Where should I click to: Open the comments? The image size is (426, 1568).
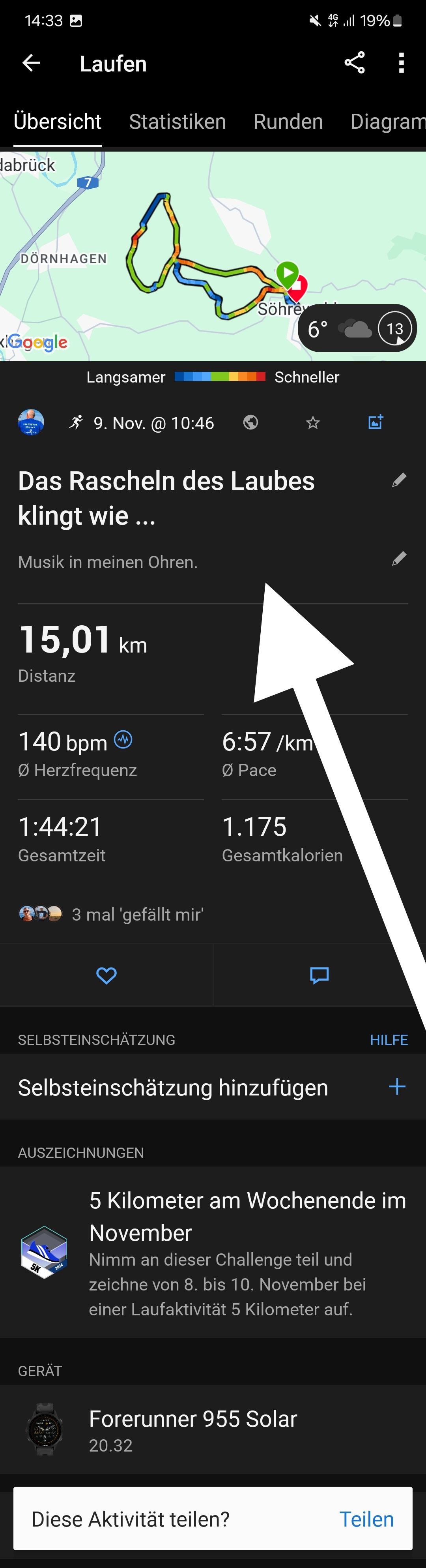(319, 976)
